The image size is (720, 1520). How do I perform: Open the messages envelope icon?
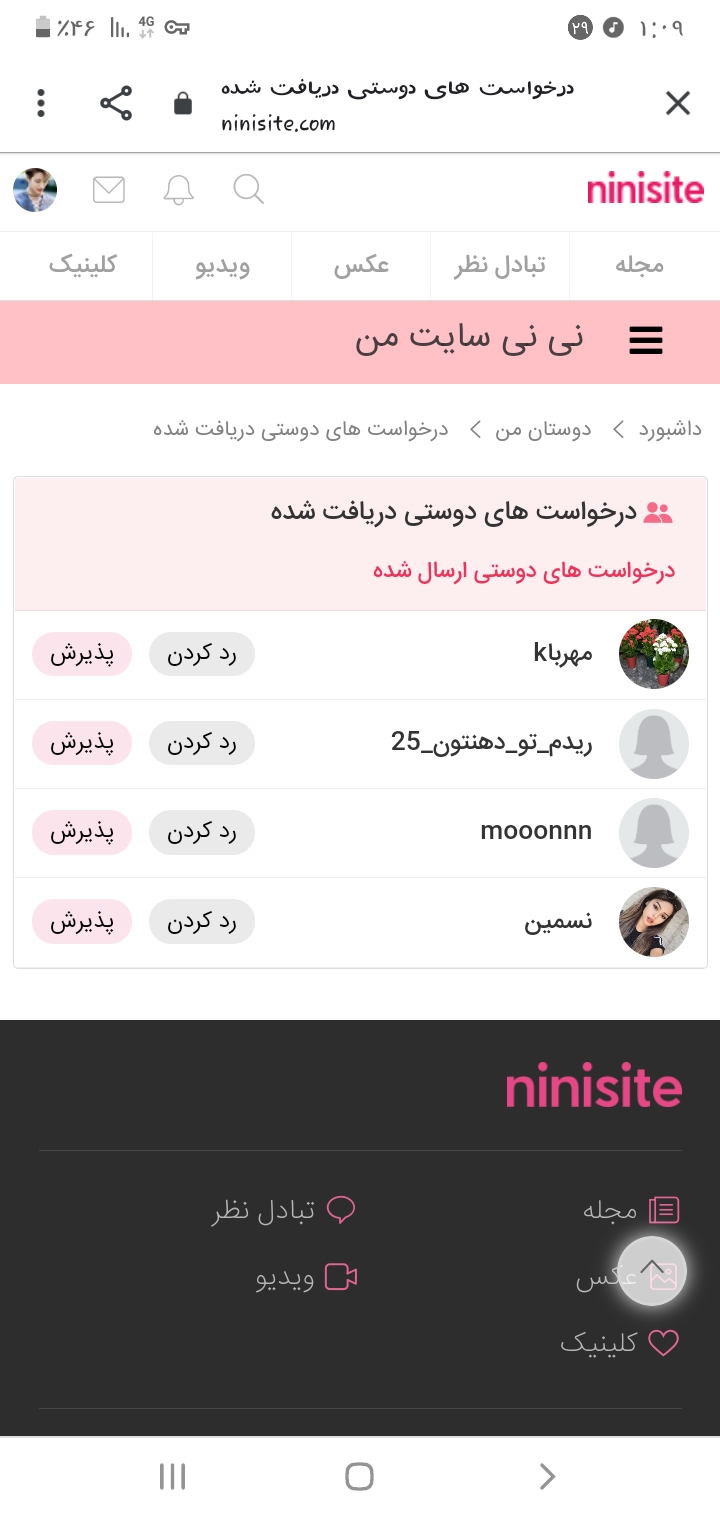tap(109, 189)
